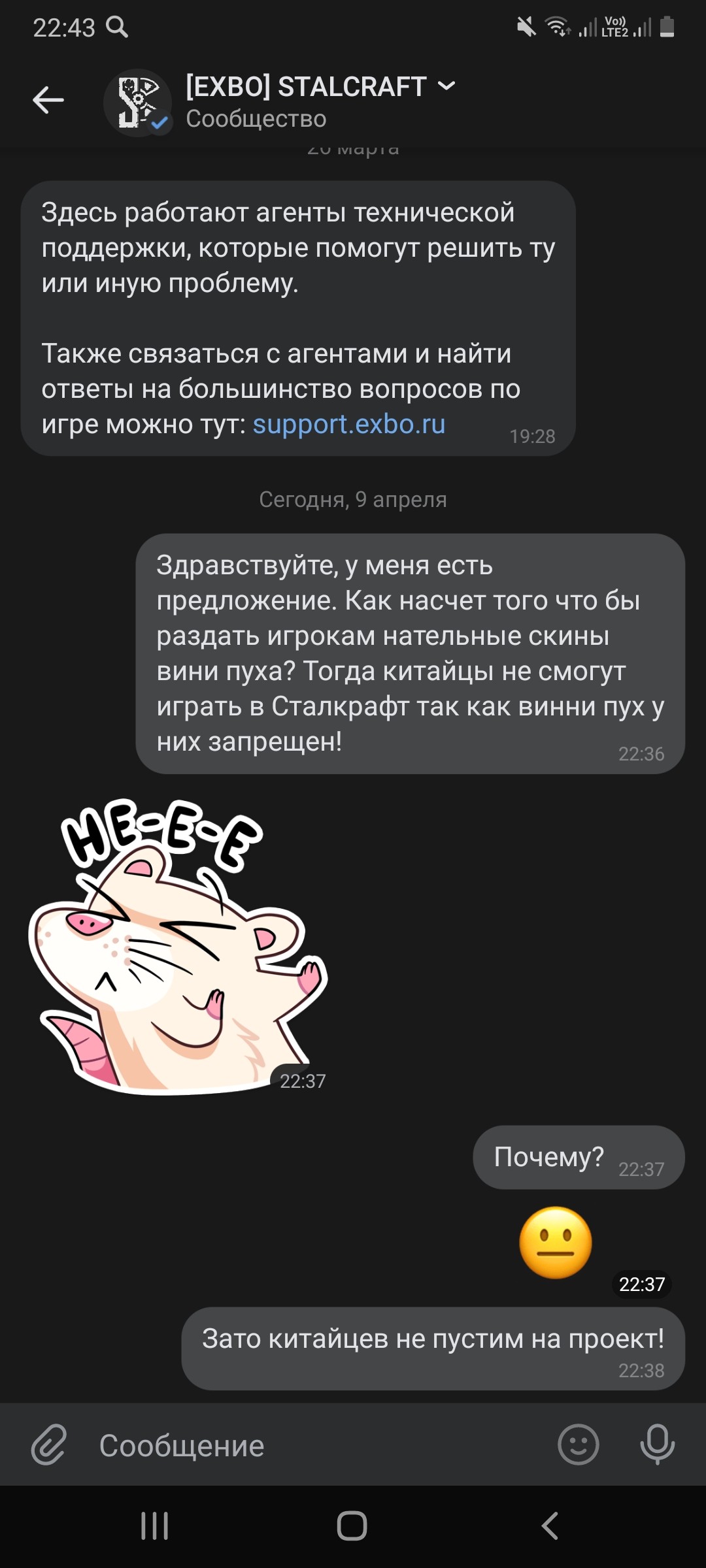This screenshot has height=1568, width=706.
Task: Go back using the top arrow
Action: (x=48, y=101)
